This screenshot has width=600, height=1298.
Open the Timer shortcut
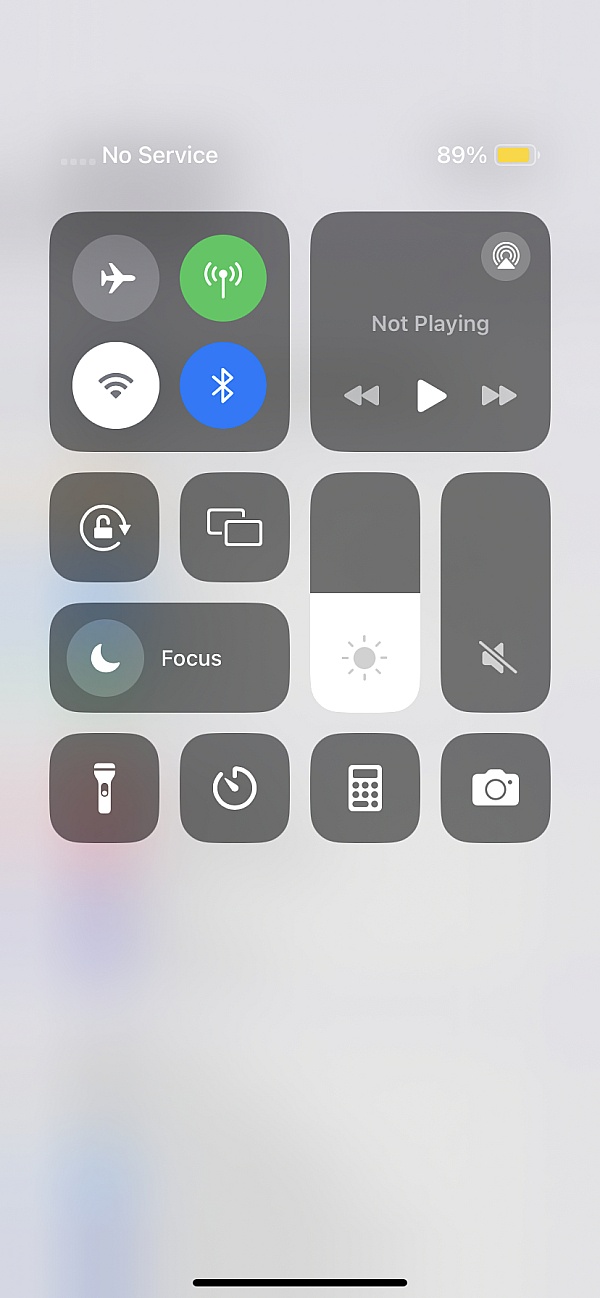point(234,788)
